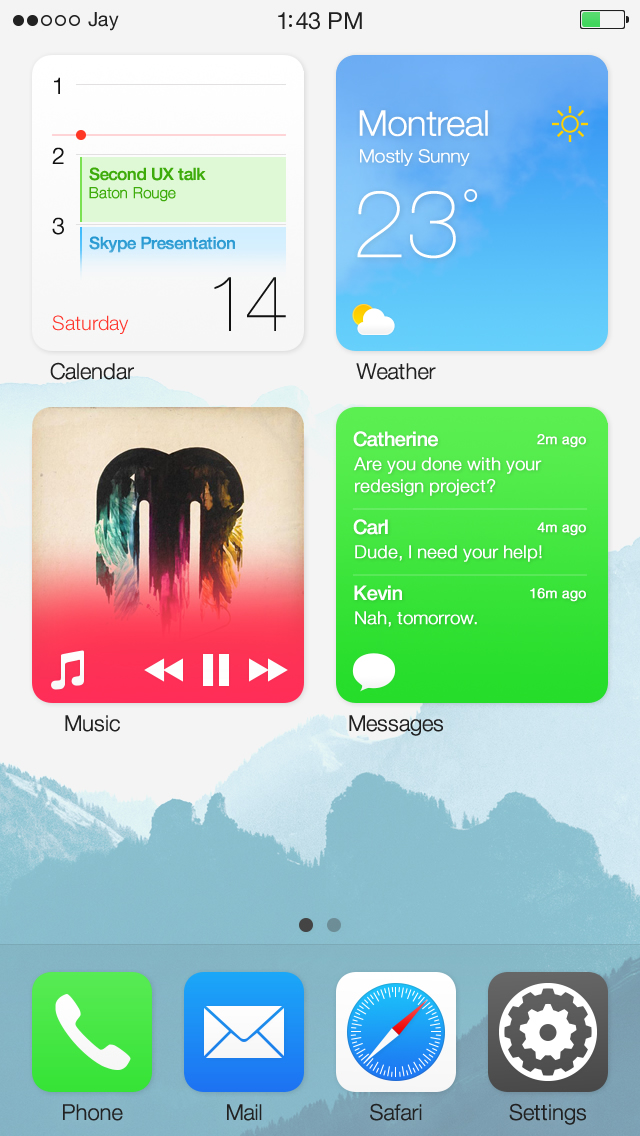640x1136 pixels.
Task: Open Music via the note icon
Action: point(68,669)
